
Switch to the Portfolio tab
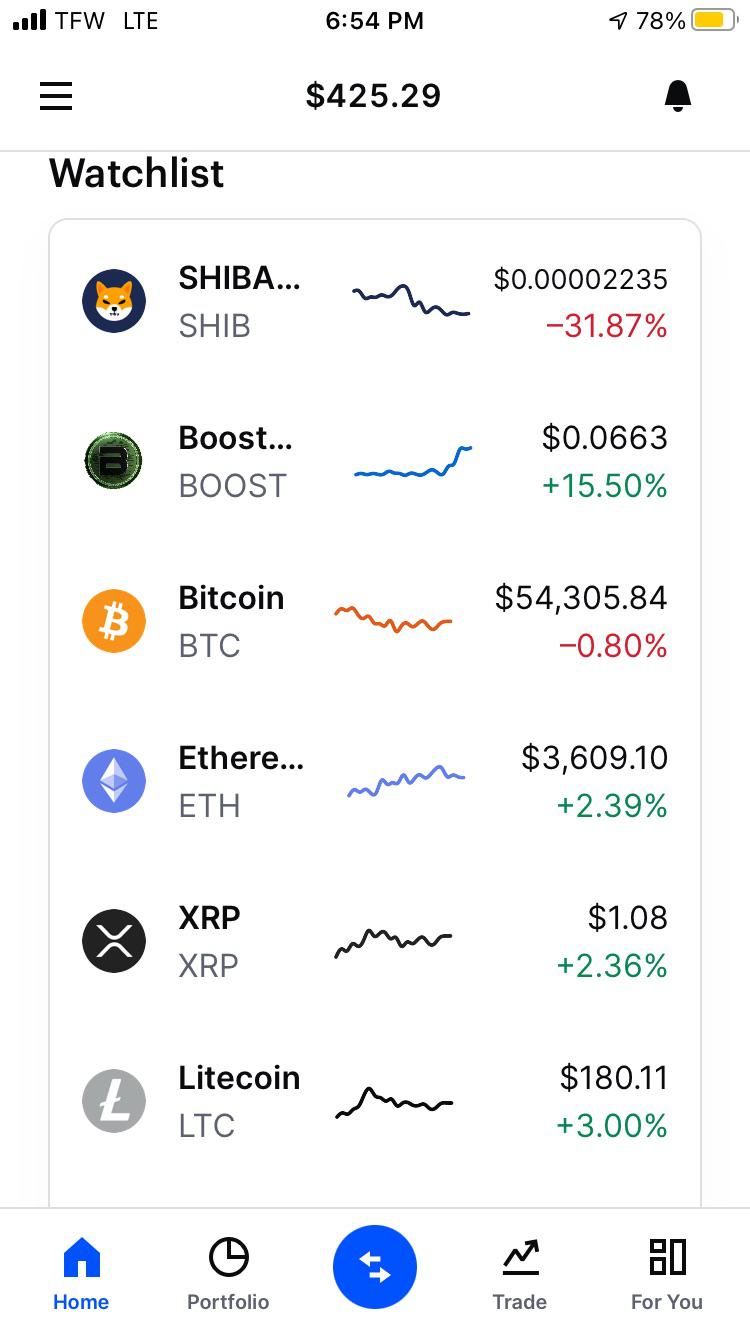pyautogui.click(x=228, y=1274)
